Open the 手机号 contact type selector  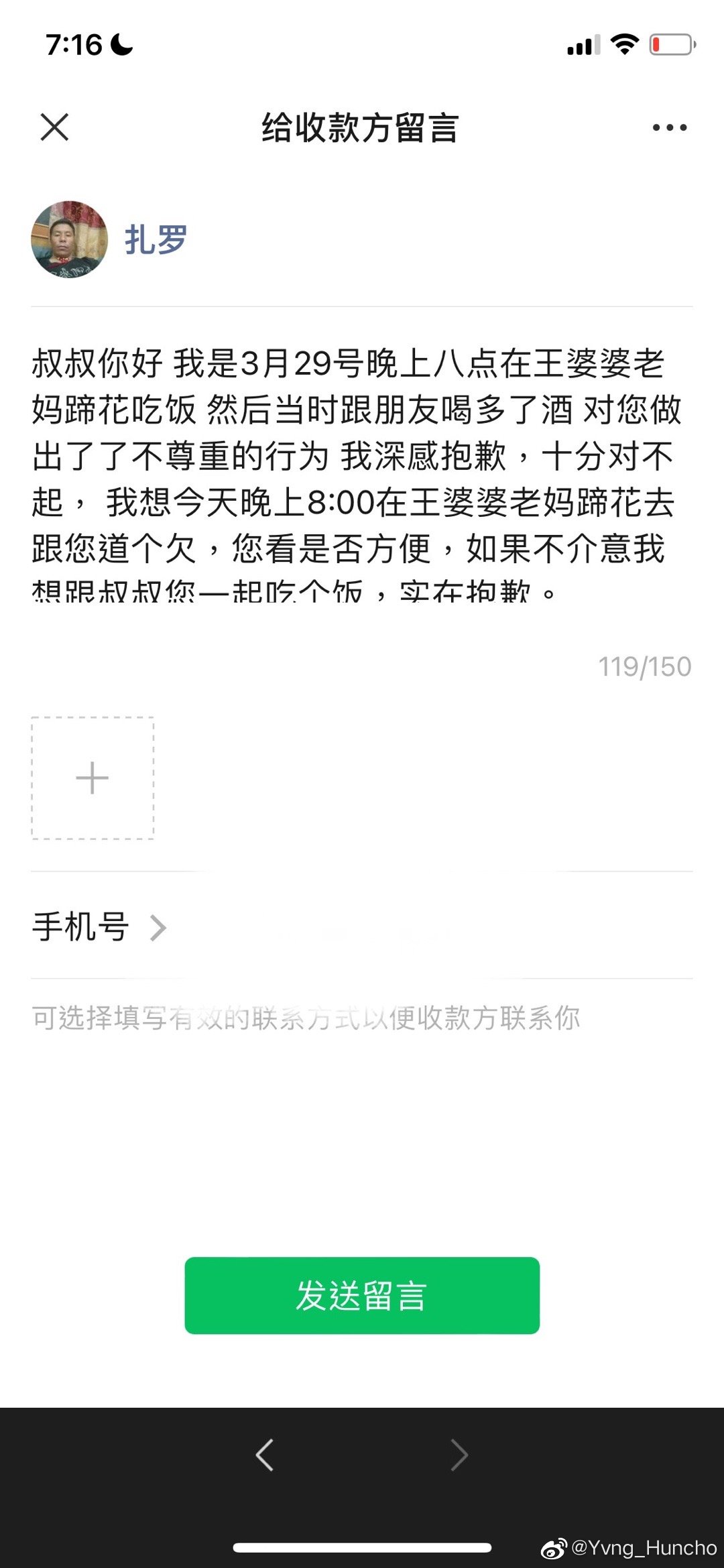point(99,928)
